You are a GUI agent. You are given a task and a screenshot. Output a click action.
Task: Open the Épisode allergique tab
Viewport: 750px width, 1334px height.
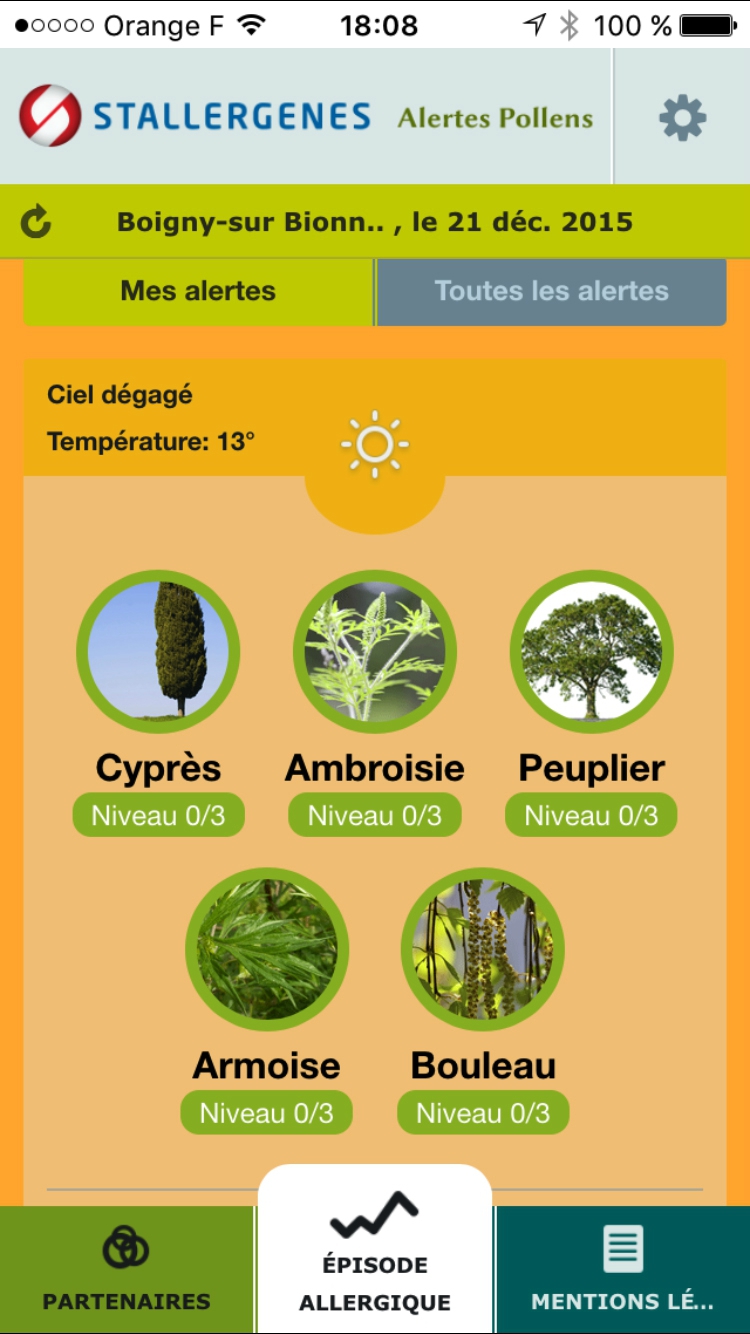(375, 1250)
